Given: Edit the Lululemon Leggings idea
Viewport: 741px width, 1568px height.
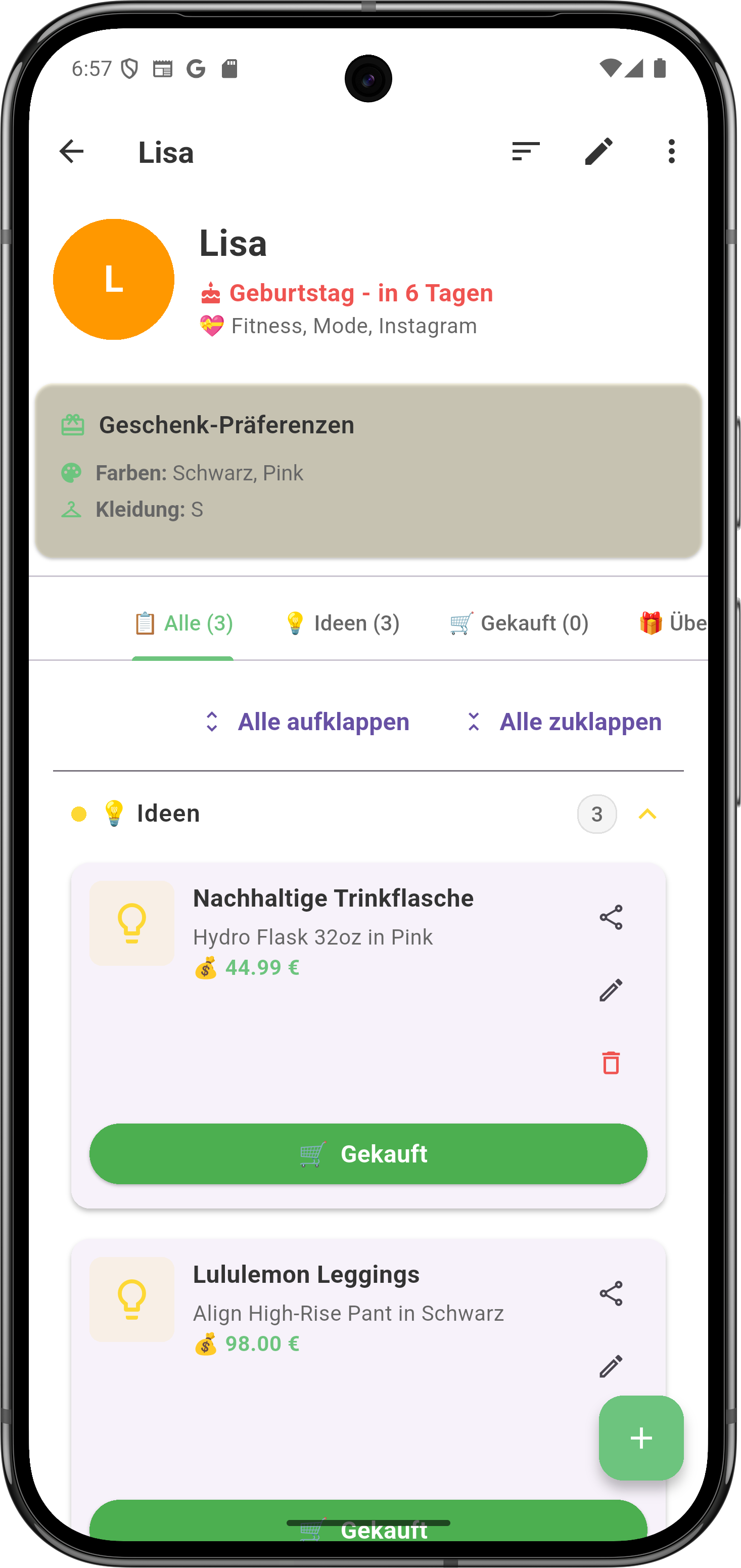Looking at the screenshot, I should [611, 1367].
